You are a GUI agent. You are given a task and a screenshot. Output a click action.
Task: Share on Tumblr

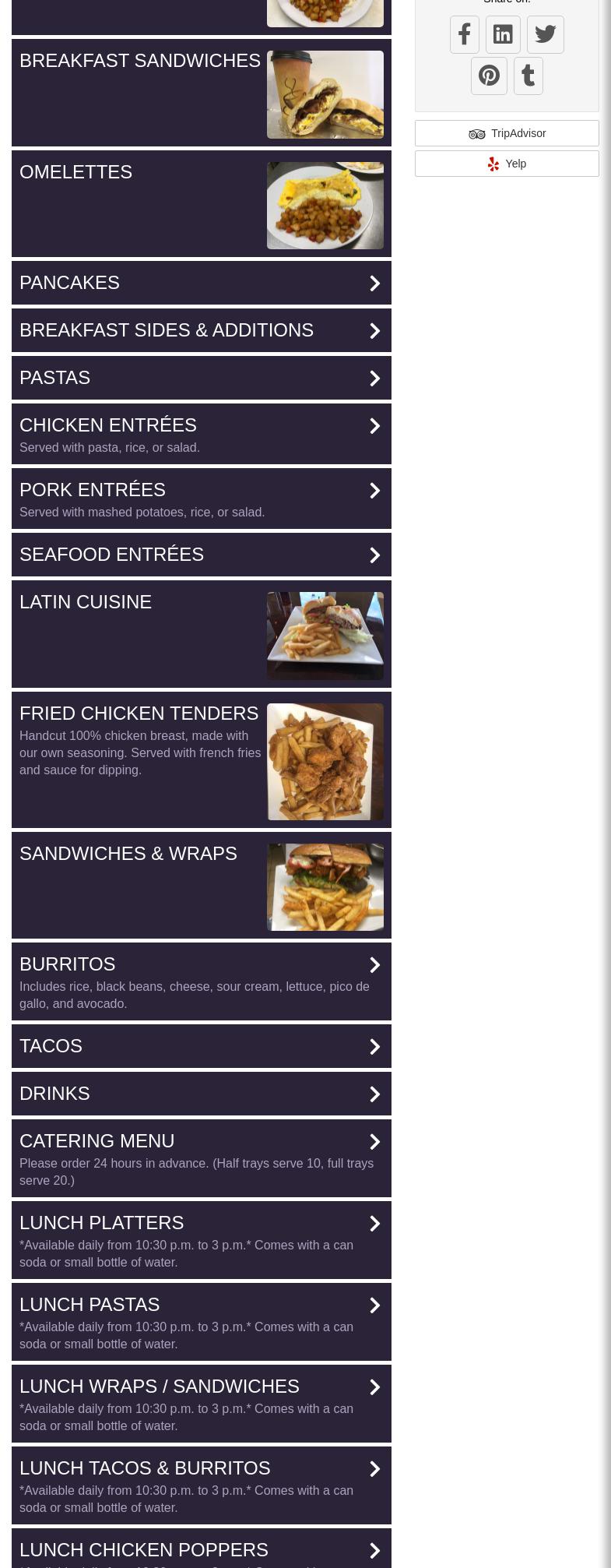528,76
